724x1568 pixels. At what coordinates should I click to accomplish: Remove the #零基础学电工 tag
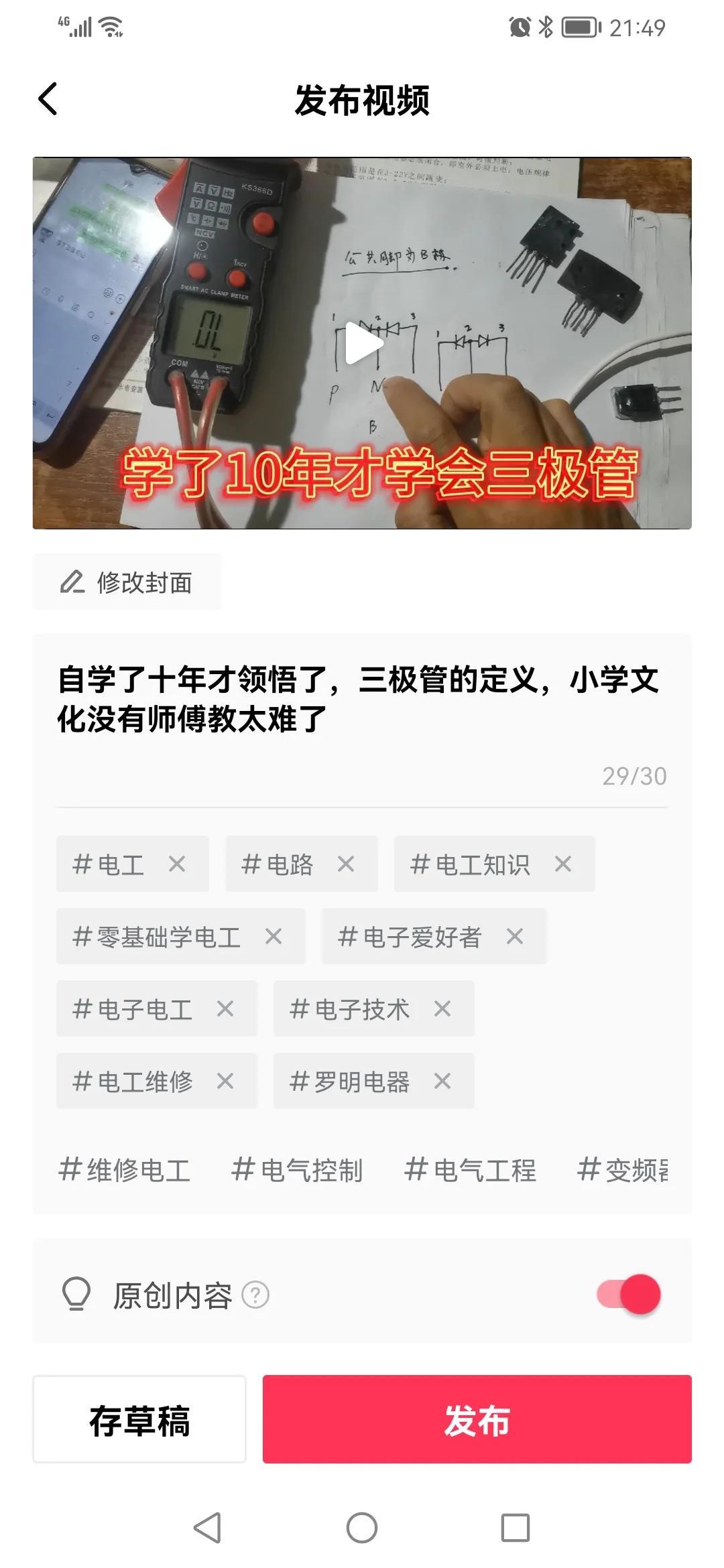click(274, 936)
